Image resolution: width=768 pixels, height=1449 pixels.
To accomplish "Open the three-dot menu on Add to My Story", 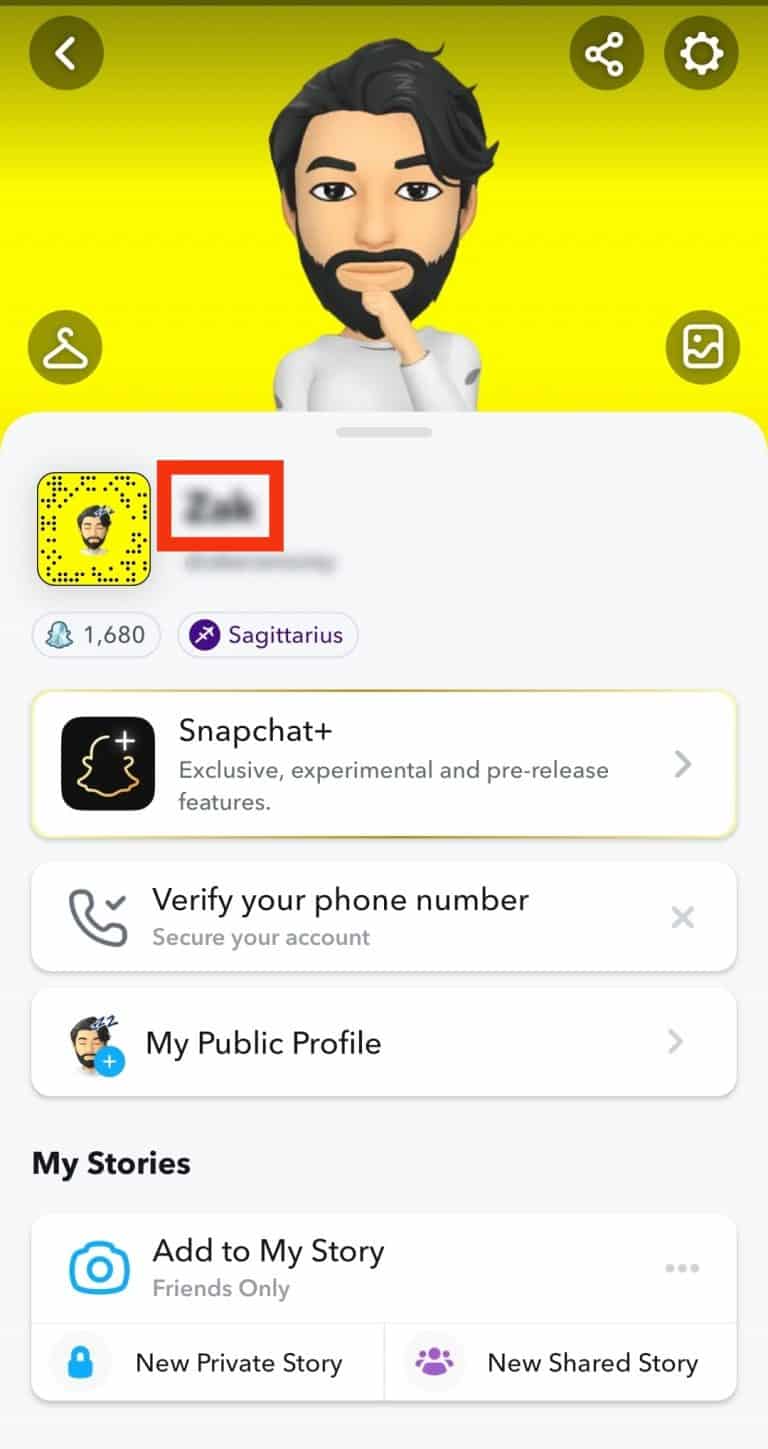I will click(682, 1267).
